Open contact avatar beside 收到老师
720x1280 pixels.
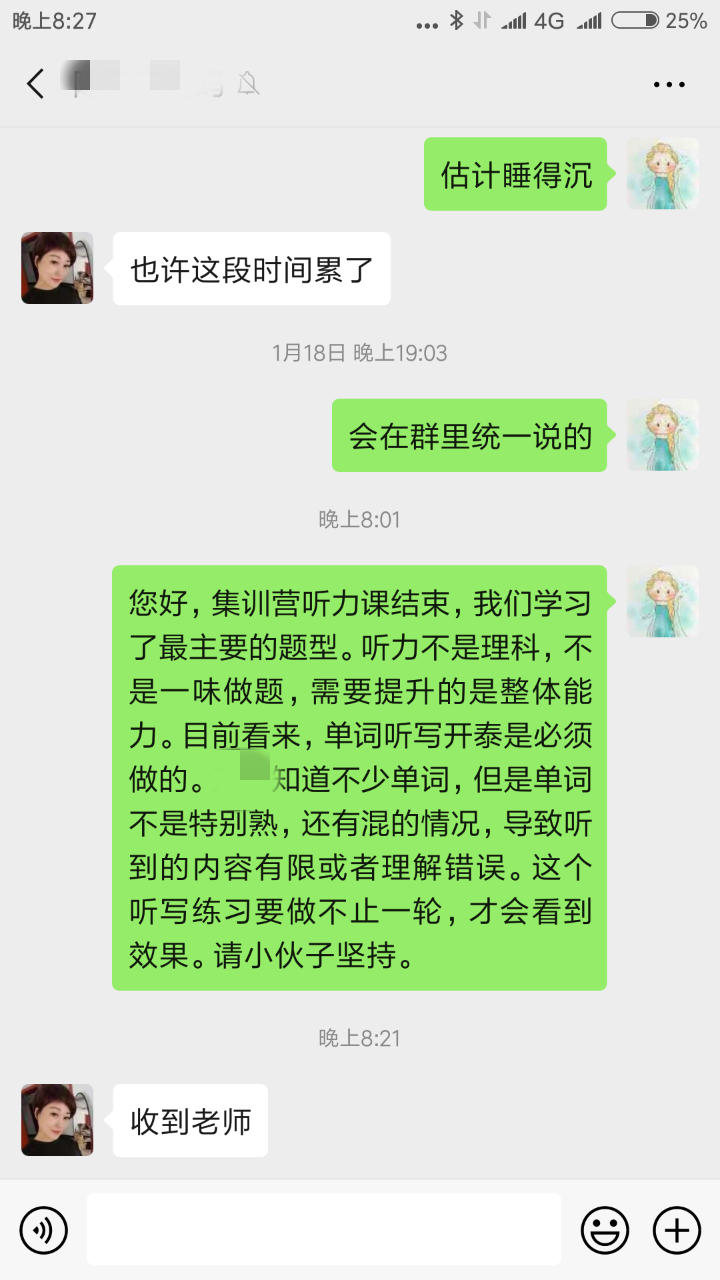pos(57,1120)
